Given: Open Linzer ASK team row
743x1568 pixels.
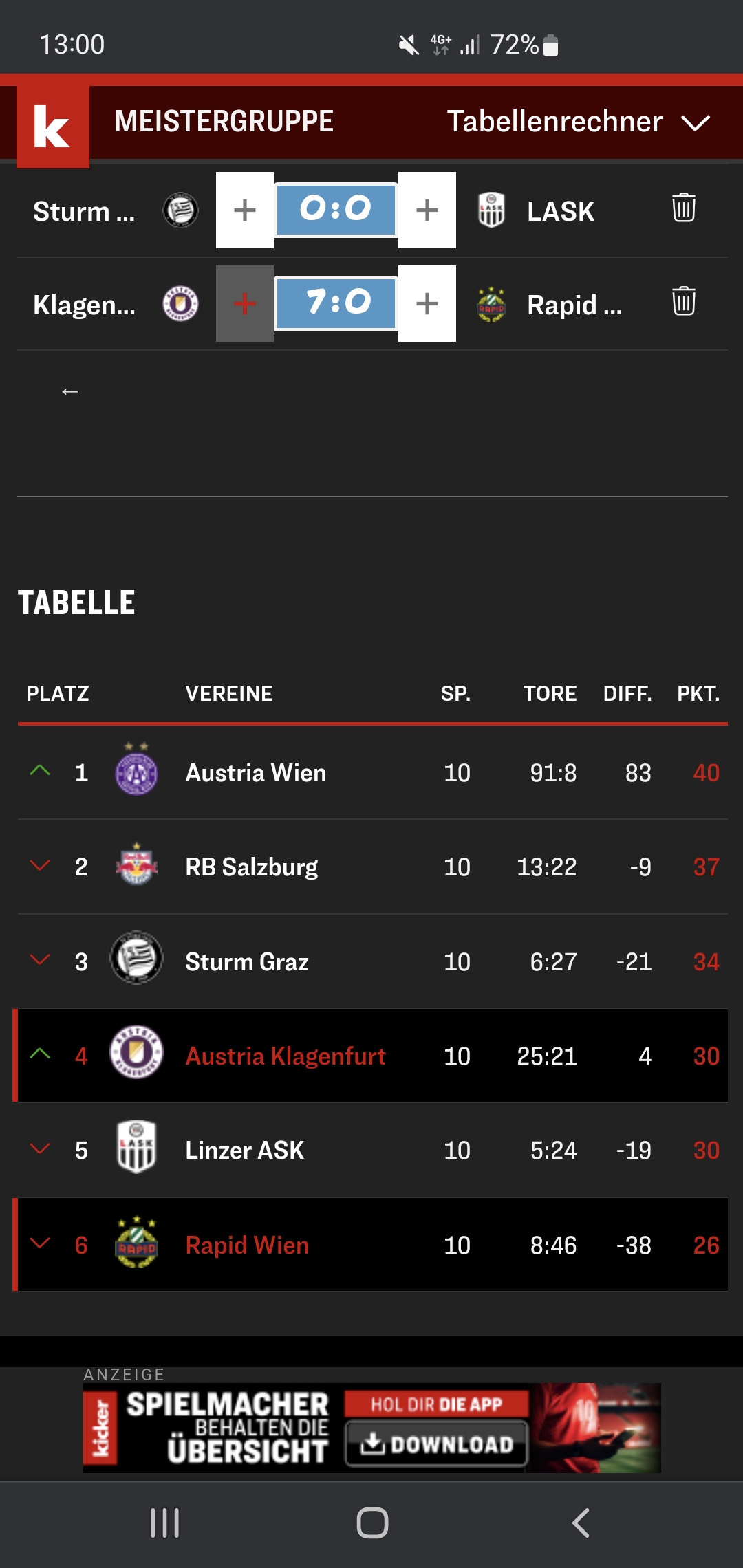Looking at the screenshot, I should (x=372, y=1150).
